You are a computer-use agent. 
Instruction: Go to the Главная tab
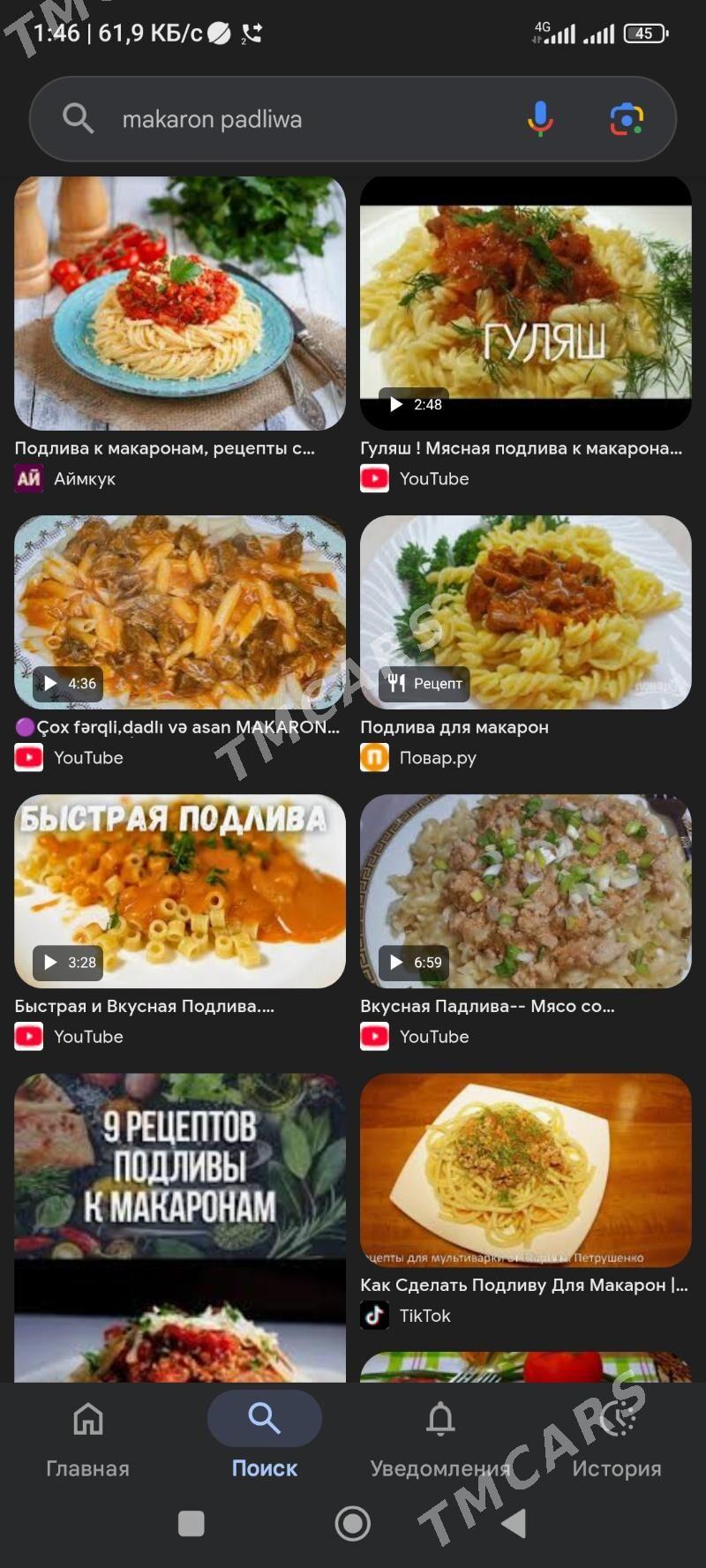pos(87,1438)
